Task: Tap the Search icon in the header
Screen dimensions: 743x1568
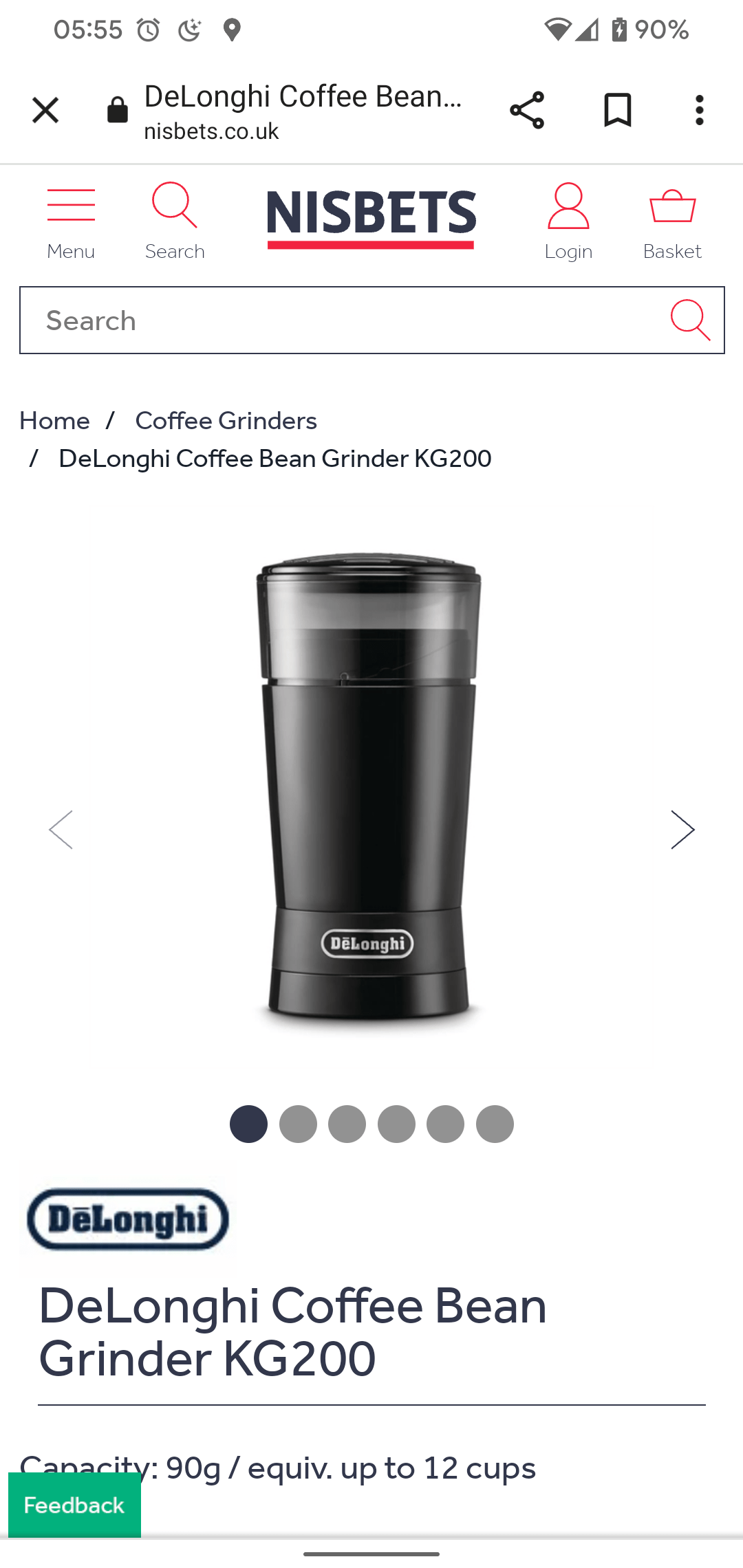Action: pos(174,213)
